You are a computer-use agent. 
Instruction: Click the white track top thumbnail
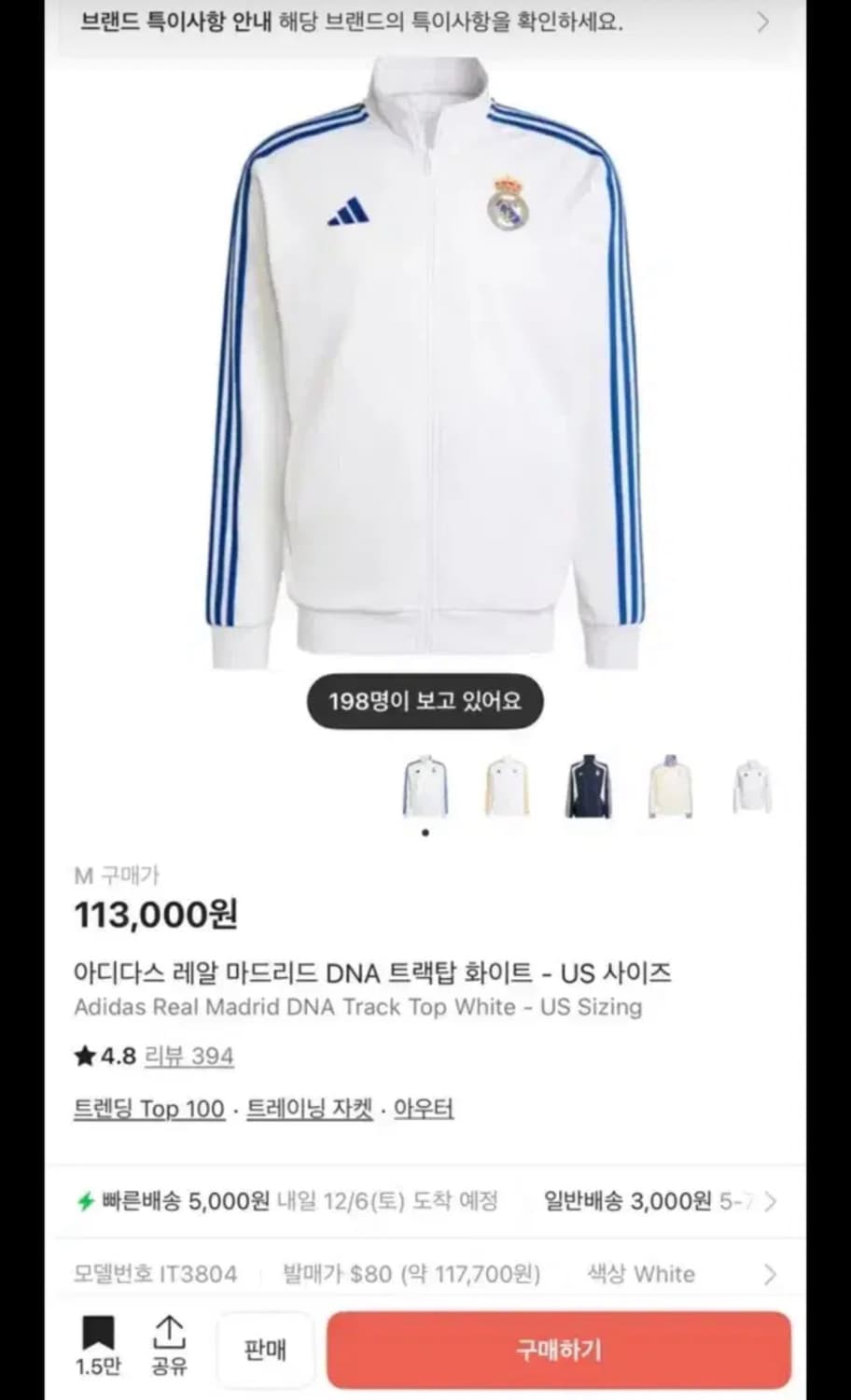coord(425,785)
